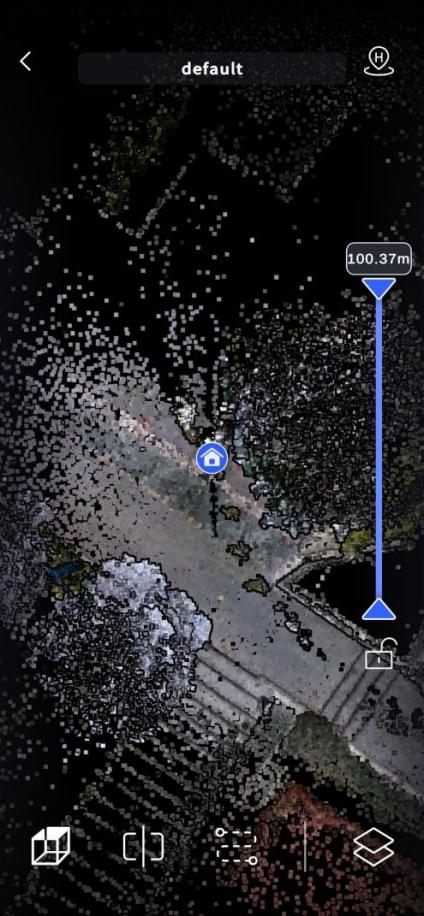
Task: Tap the "default" title bar
Action: pos(211,68)
